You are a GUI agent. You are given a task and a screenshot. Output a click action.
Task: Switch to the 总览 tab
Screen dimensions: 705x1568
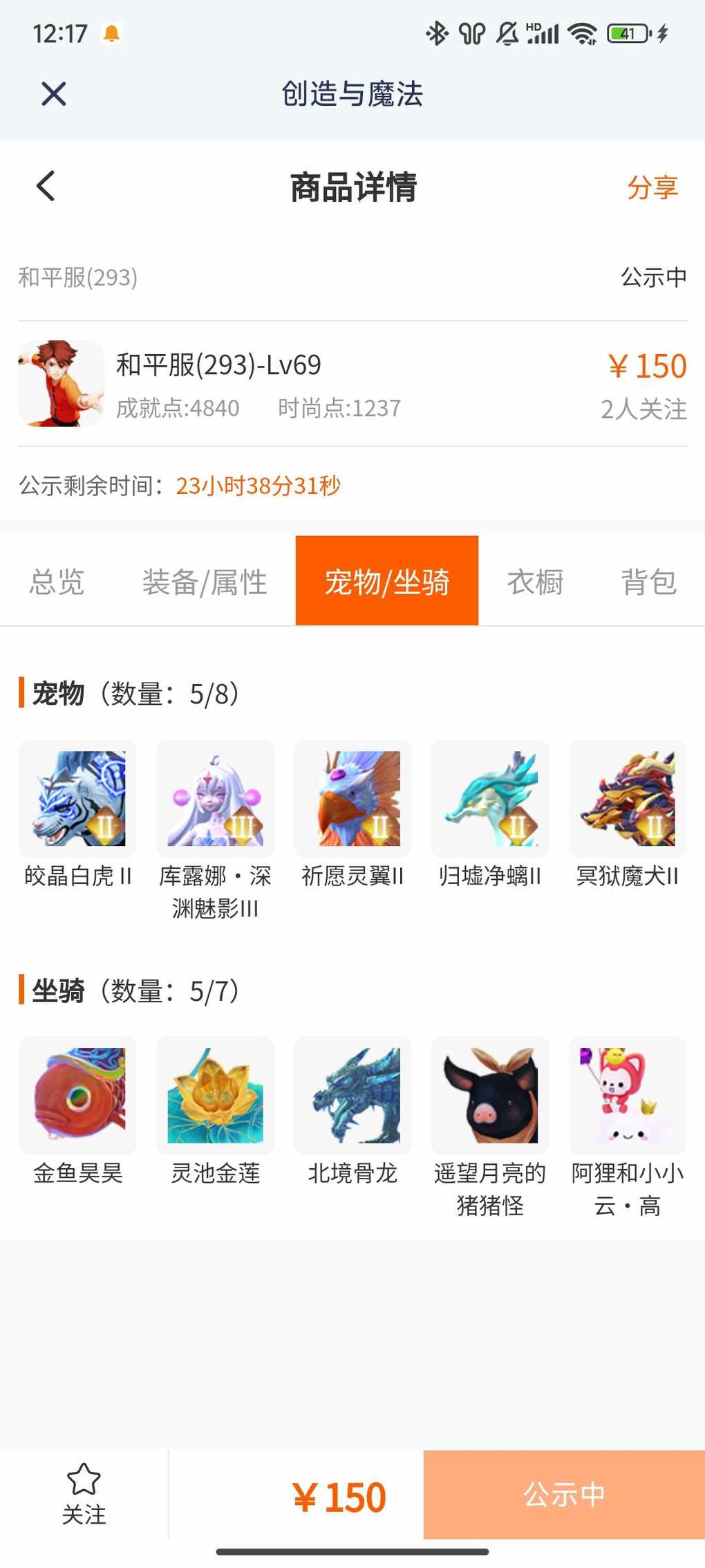(57, 582)
